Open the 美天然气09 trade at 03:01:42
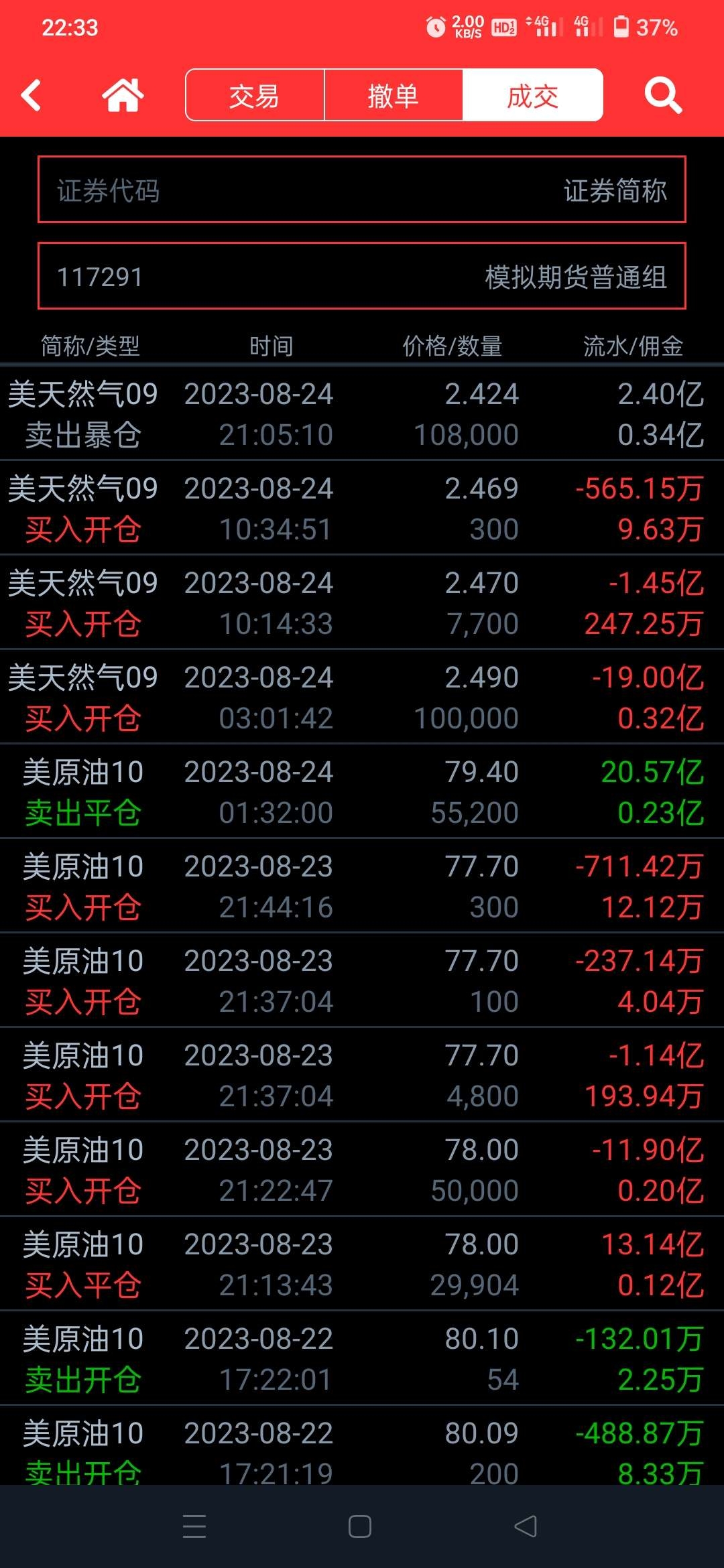 tap(362, 696)
